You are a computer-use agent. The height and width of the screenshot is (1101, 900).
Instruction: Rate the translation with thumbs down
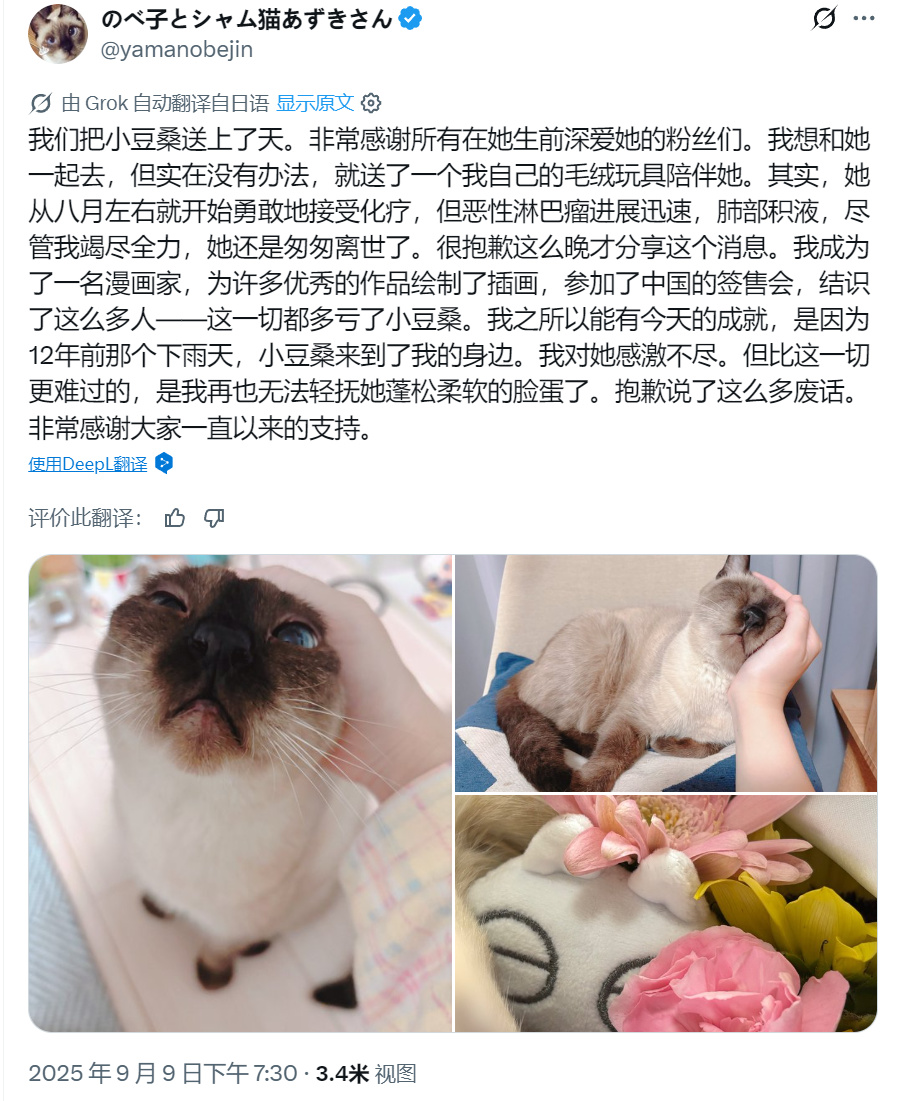(214, 518)
